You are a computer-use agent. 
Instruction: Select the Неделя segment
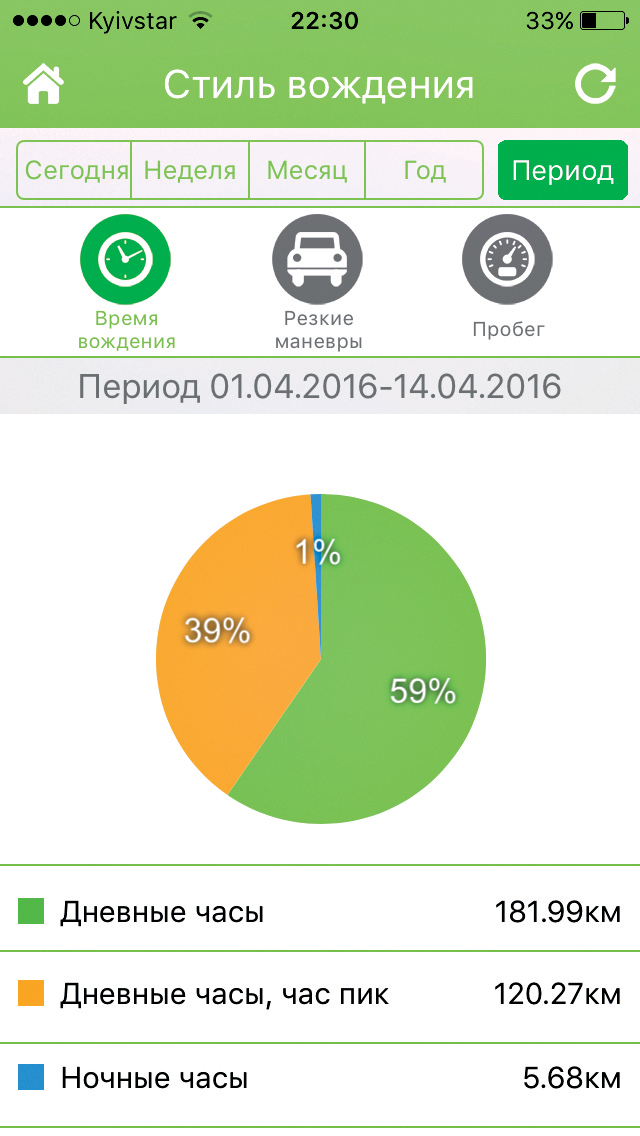190,170
